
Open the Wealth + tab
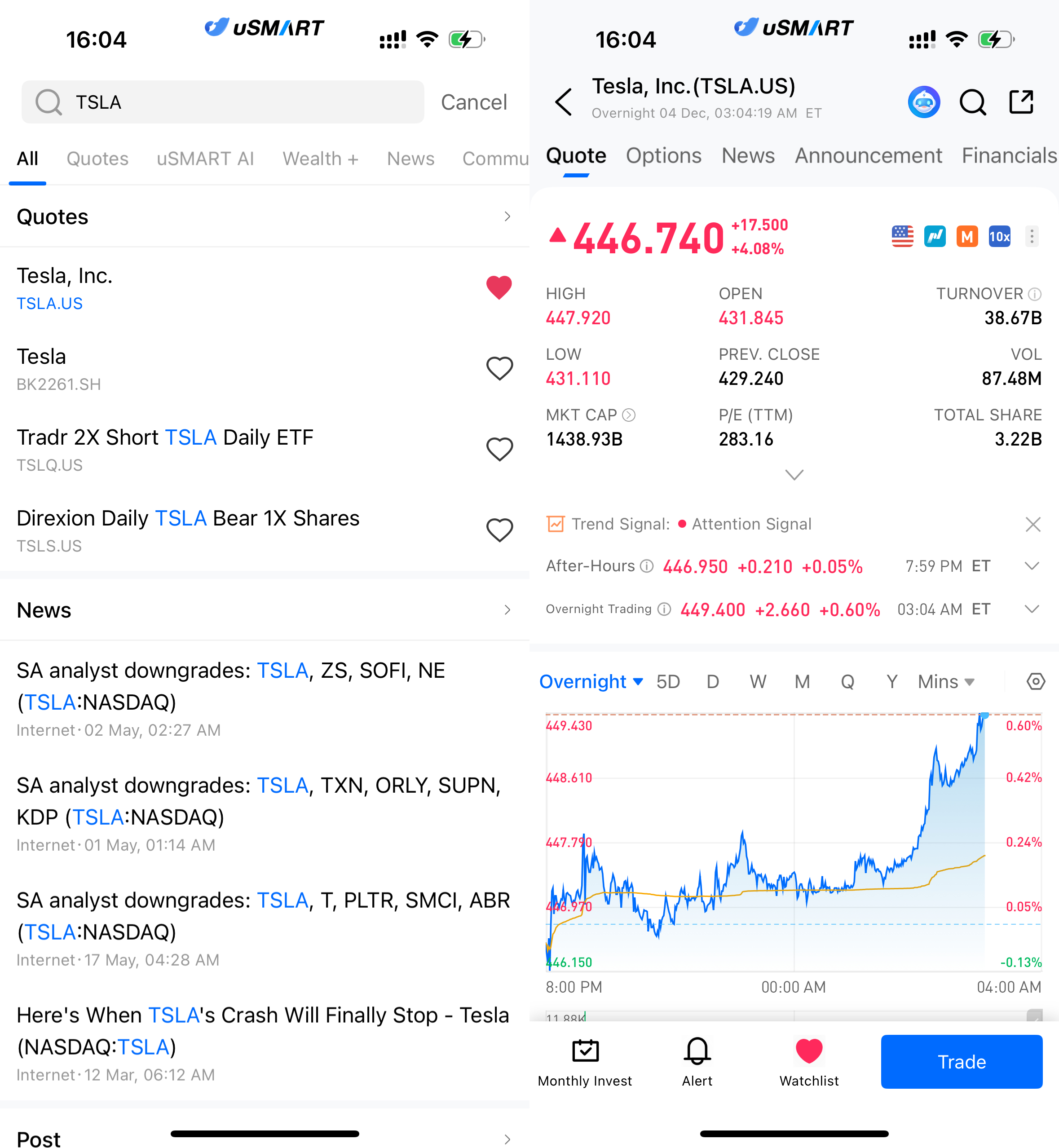320,158
